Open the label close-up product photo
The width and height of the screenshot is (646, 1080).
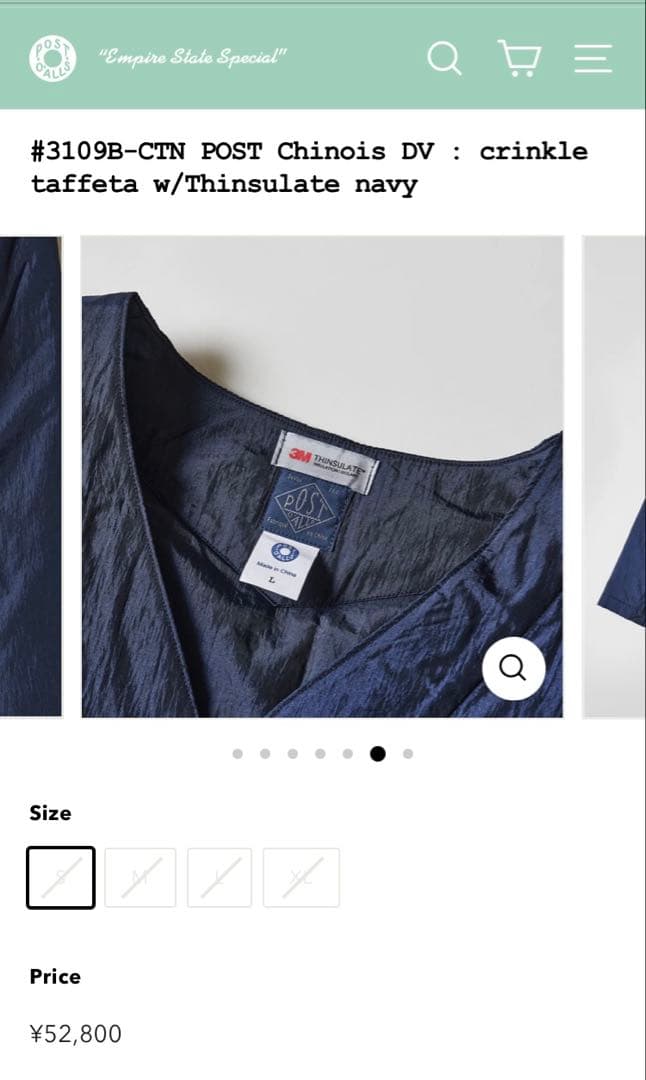(x=322, y=476)
